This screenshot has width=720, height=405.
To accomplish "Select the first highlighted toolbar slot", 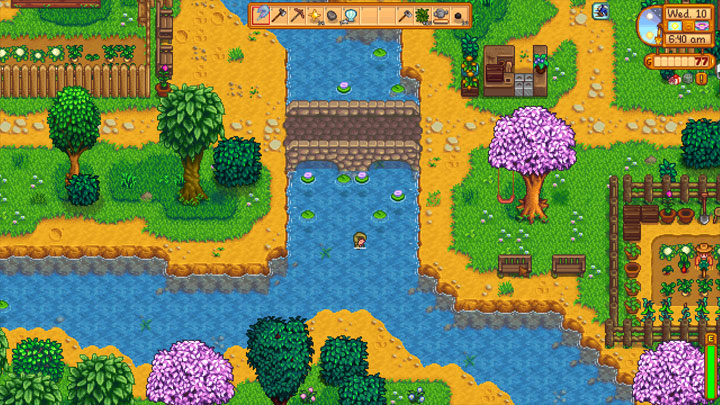I will tap(261, 15).
